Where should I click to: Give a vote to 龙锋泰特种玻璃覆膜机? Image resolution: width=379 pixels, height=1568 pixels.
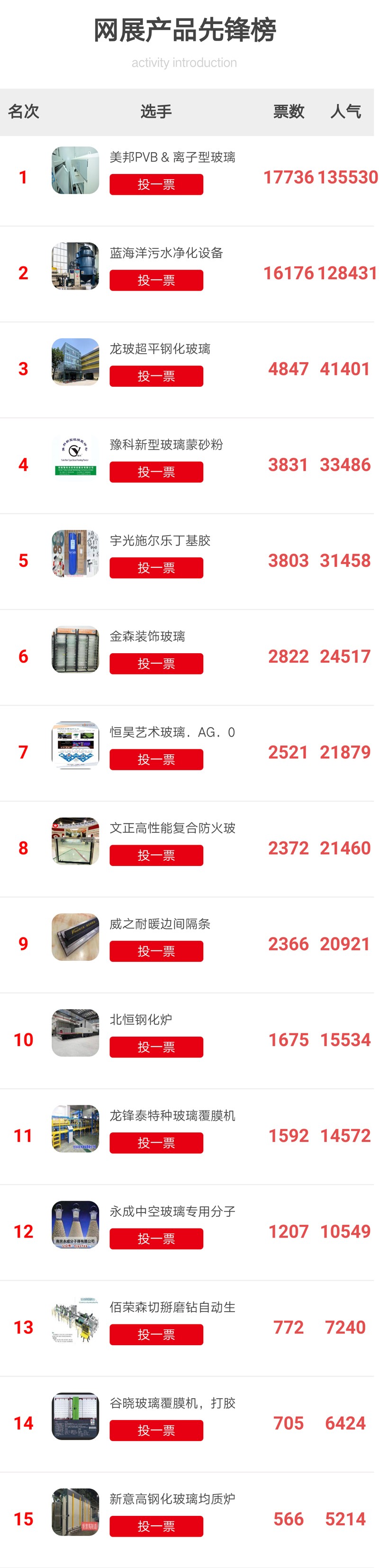[156, 1142]
